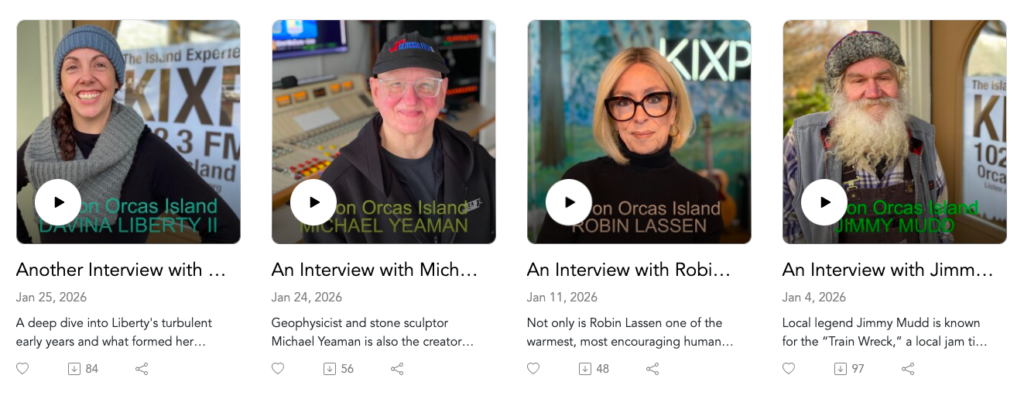Like the Jan 25, 2026 episode
1024x396 pixels.
(x=23, y=369)
